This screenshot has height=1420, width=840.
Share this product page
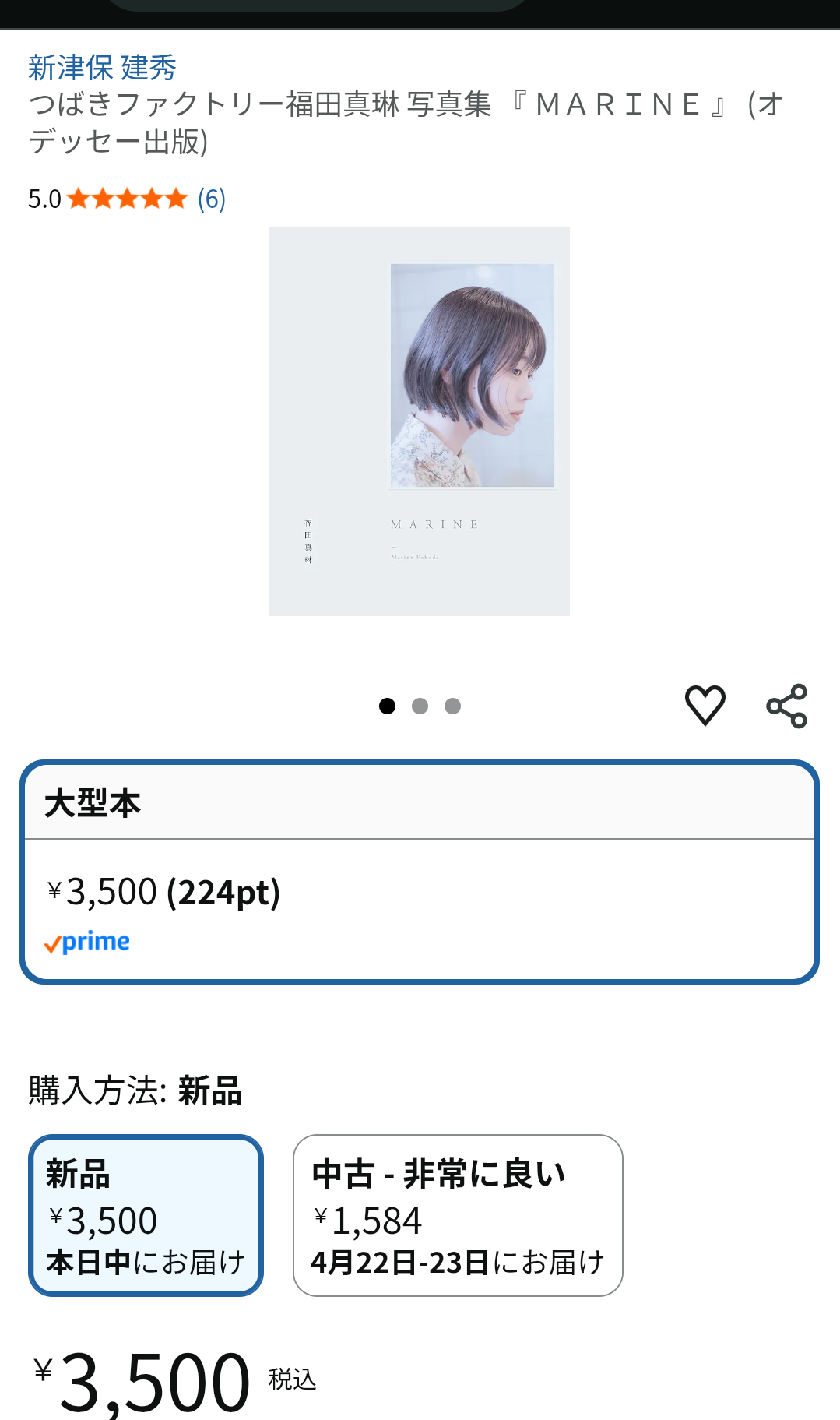(x=786, y=706)
